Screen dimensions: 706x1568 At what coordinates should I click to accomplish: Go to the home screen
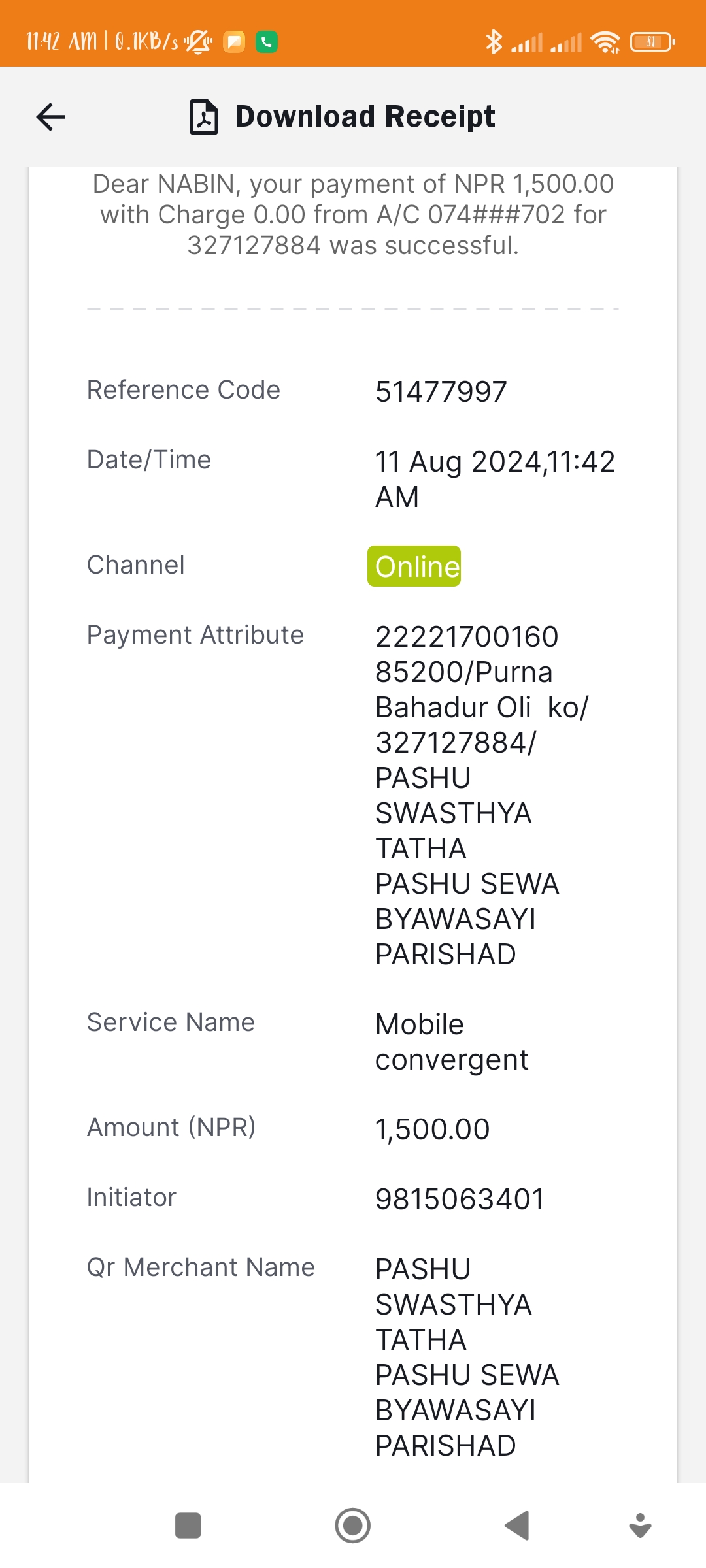click(x=353, y=1526)
